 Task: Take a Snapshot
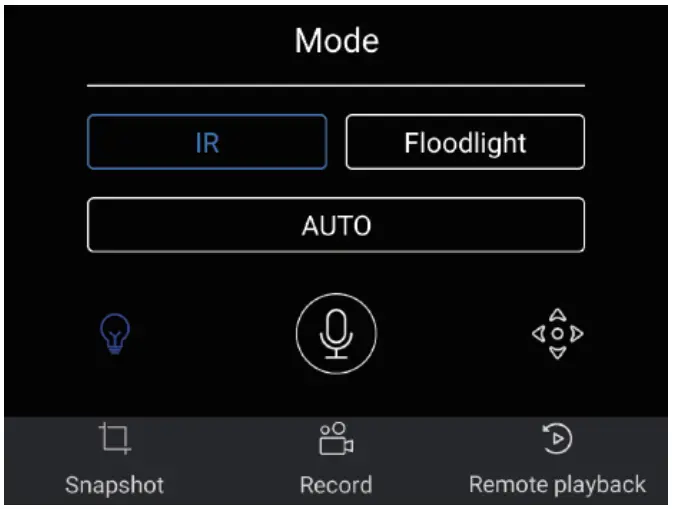[114, 459]
